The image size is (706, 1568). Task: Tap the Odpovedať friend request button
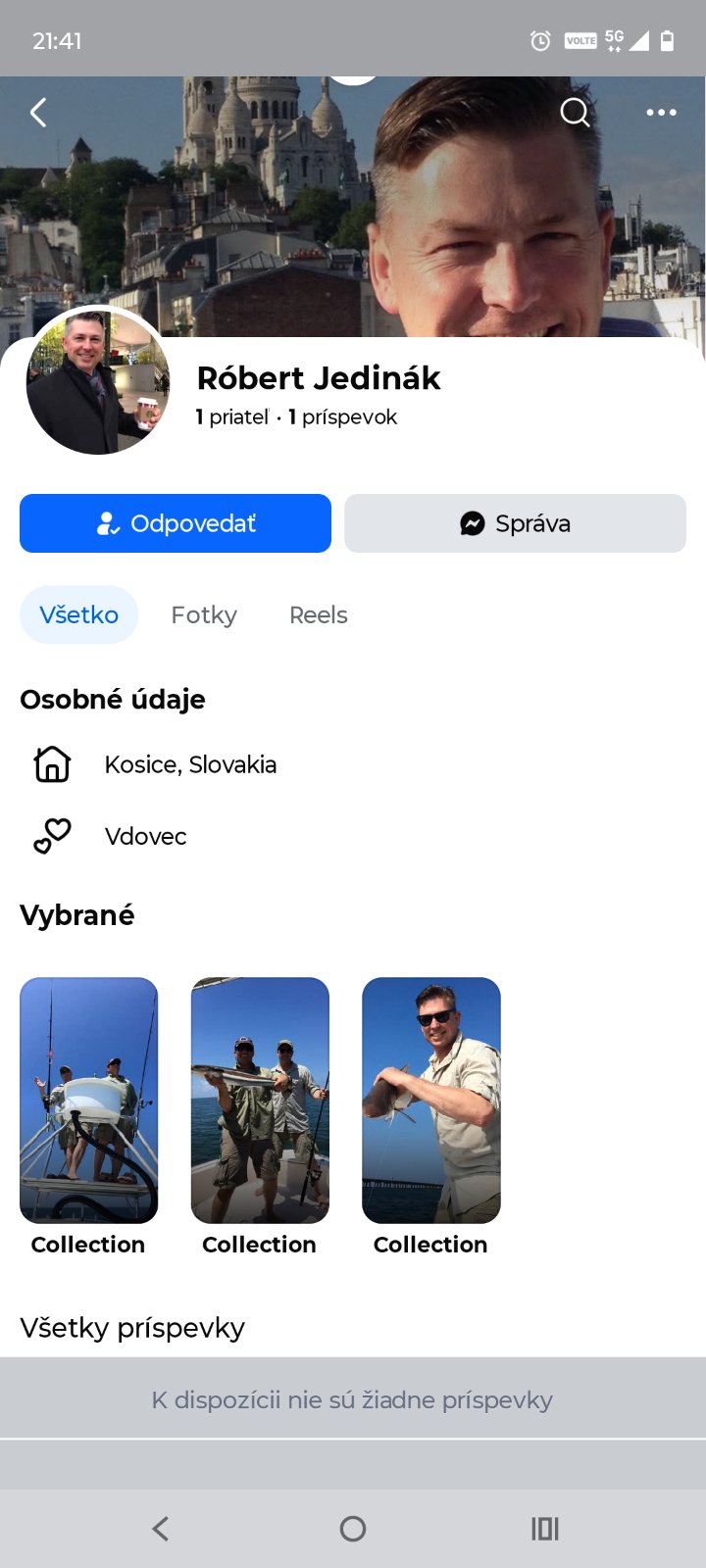[176, 523]
